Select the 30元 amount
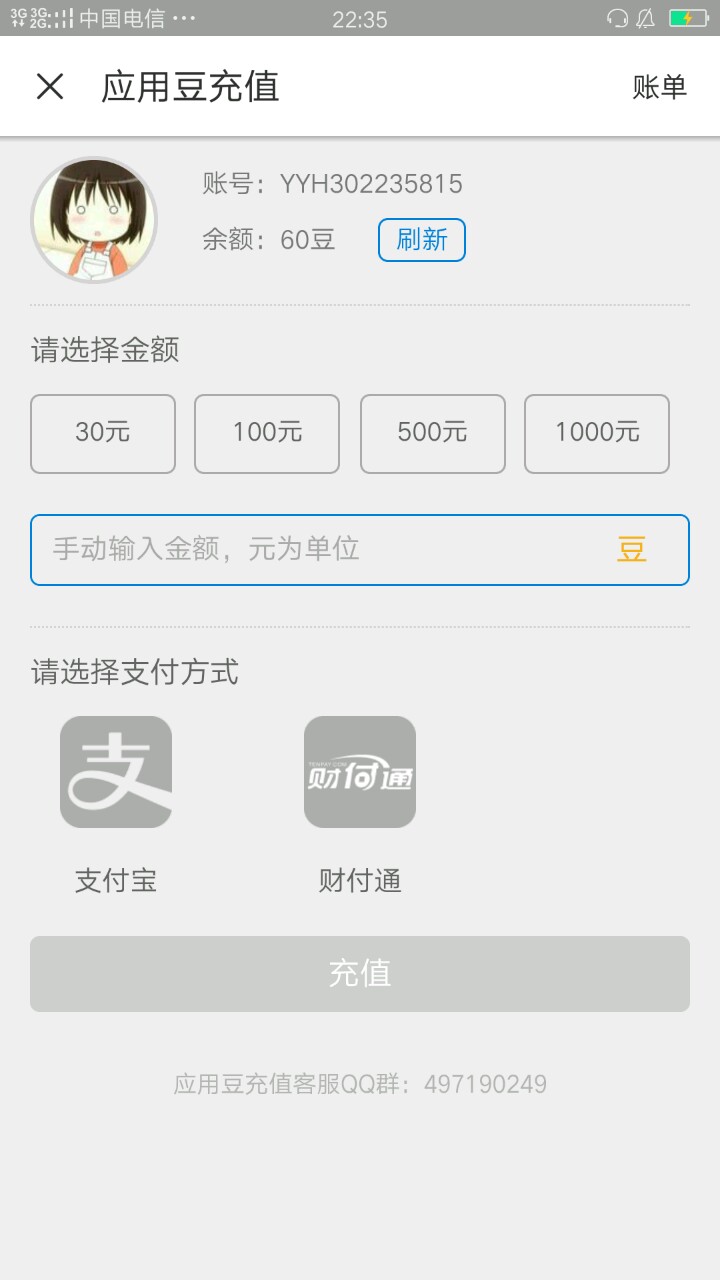The height and width of the screenshot is (1280, 720). coord(103,433)
